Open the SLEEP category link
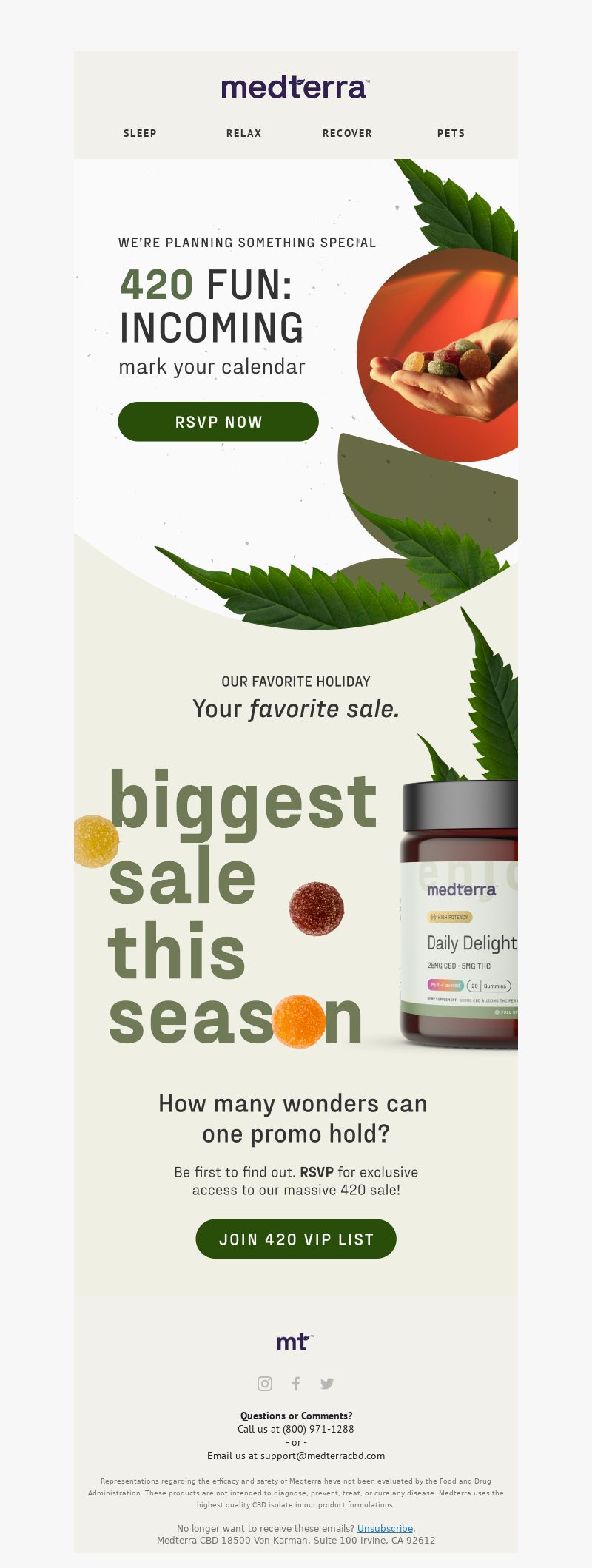This screenshot has height=1568, width=592. [140, 133]
